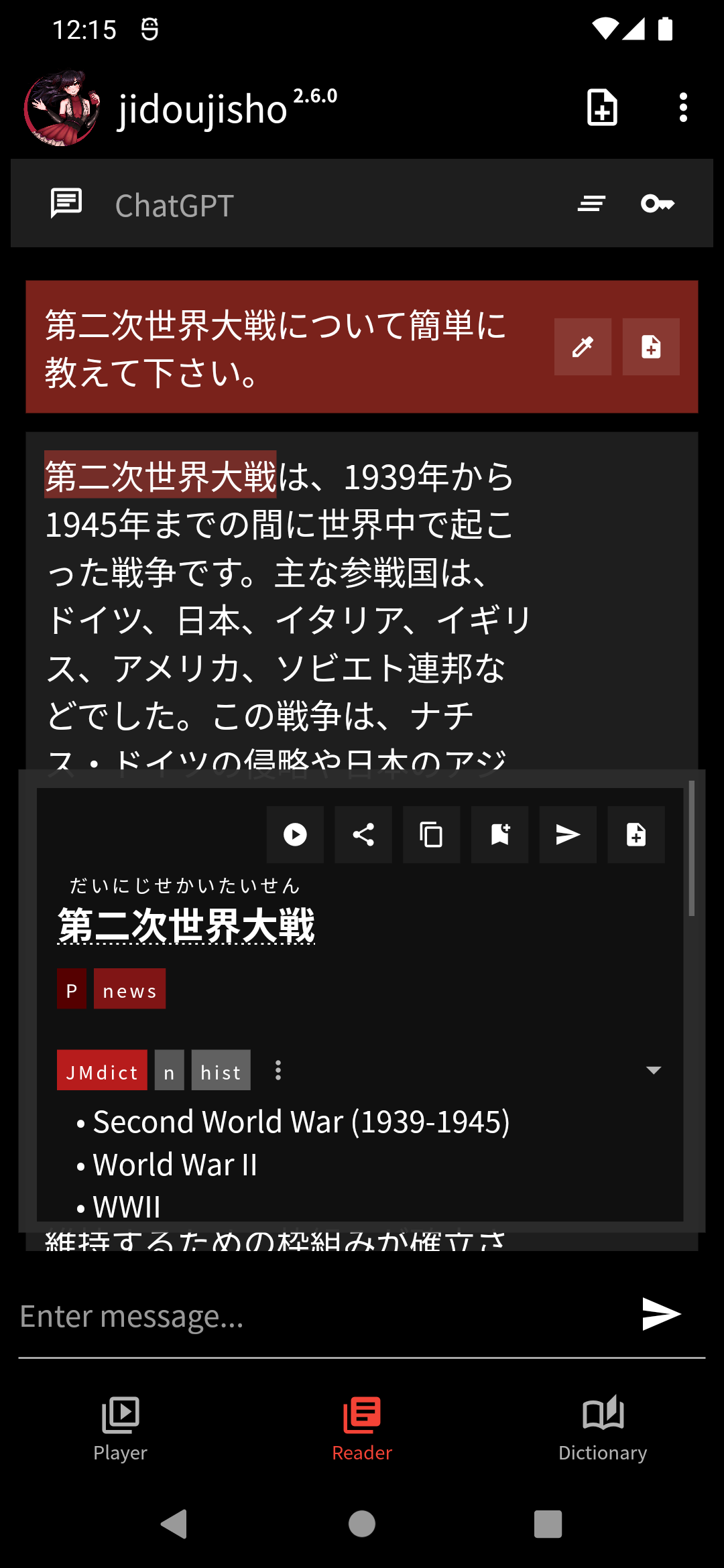The height and width of the screenshot is (1568, 724).
Task: Share the dictionary entry
Action: pyautogui.click(x=363, y=834)
